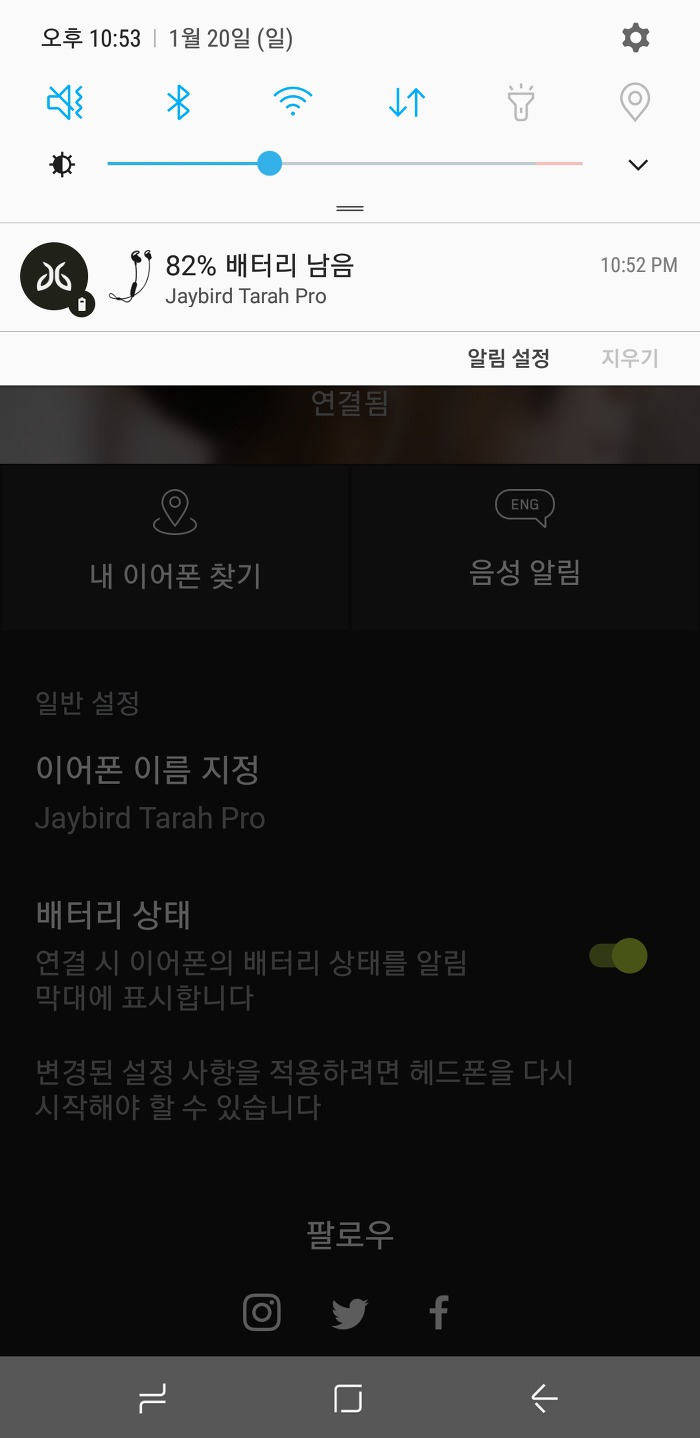
Task: Open 알림 설정 notification settings
Action: pos(508,358)
